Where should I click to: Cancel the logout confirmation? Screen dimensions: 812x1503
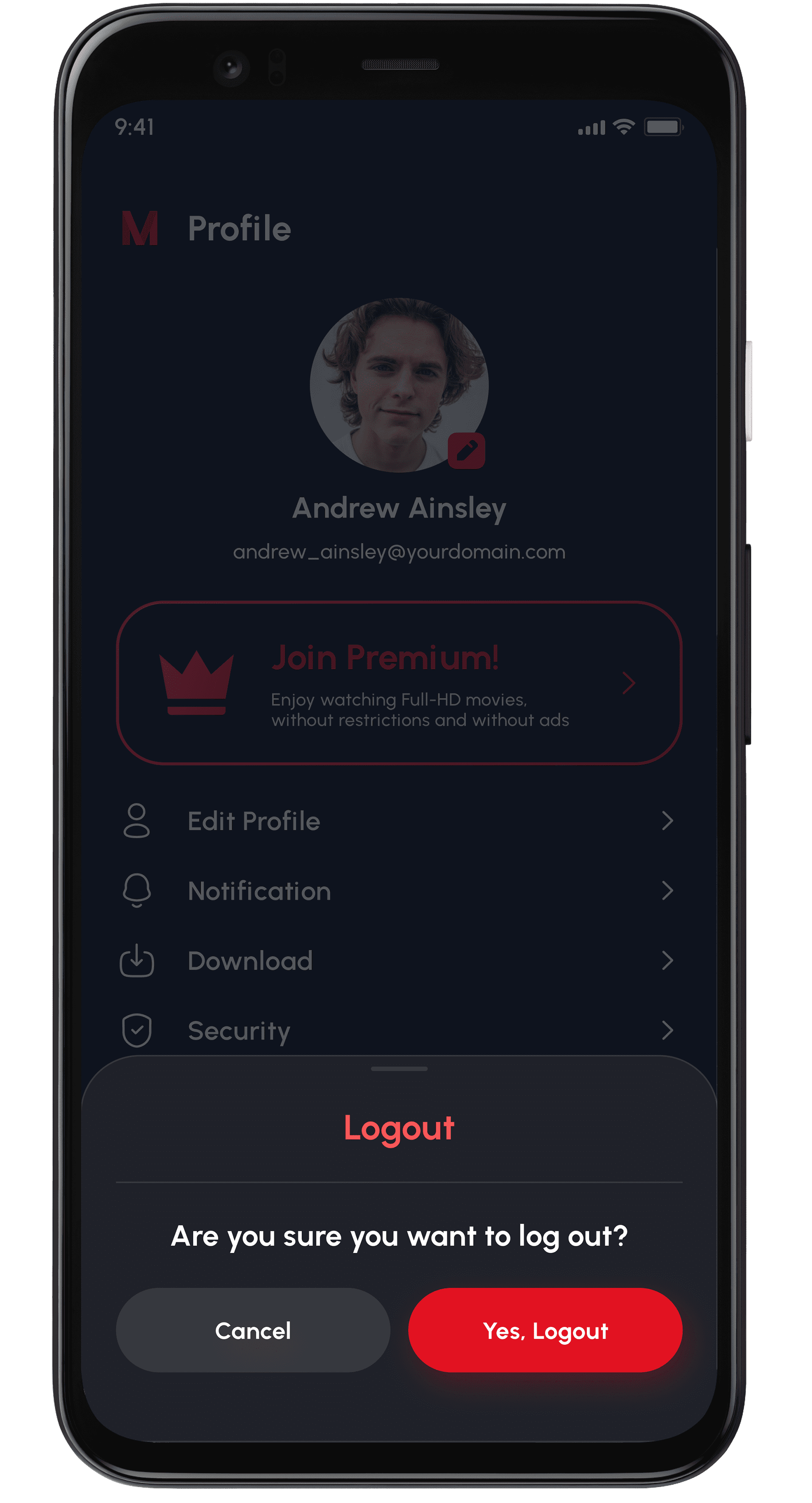pyautogui.click(x=253, y=1330)
